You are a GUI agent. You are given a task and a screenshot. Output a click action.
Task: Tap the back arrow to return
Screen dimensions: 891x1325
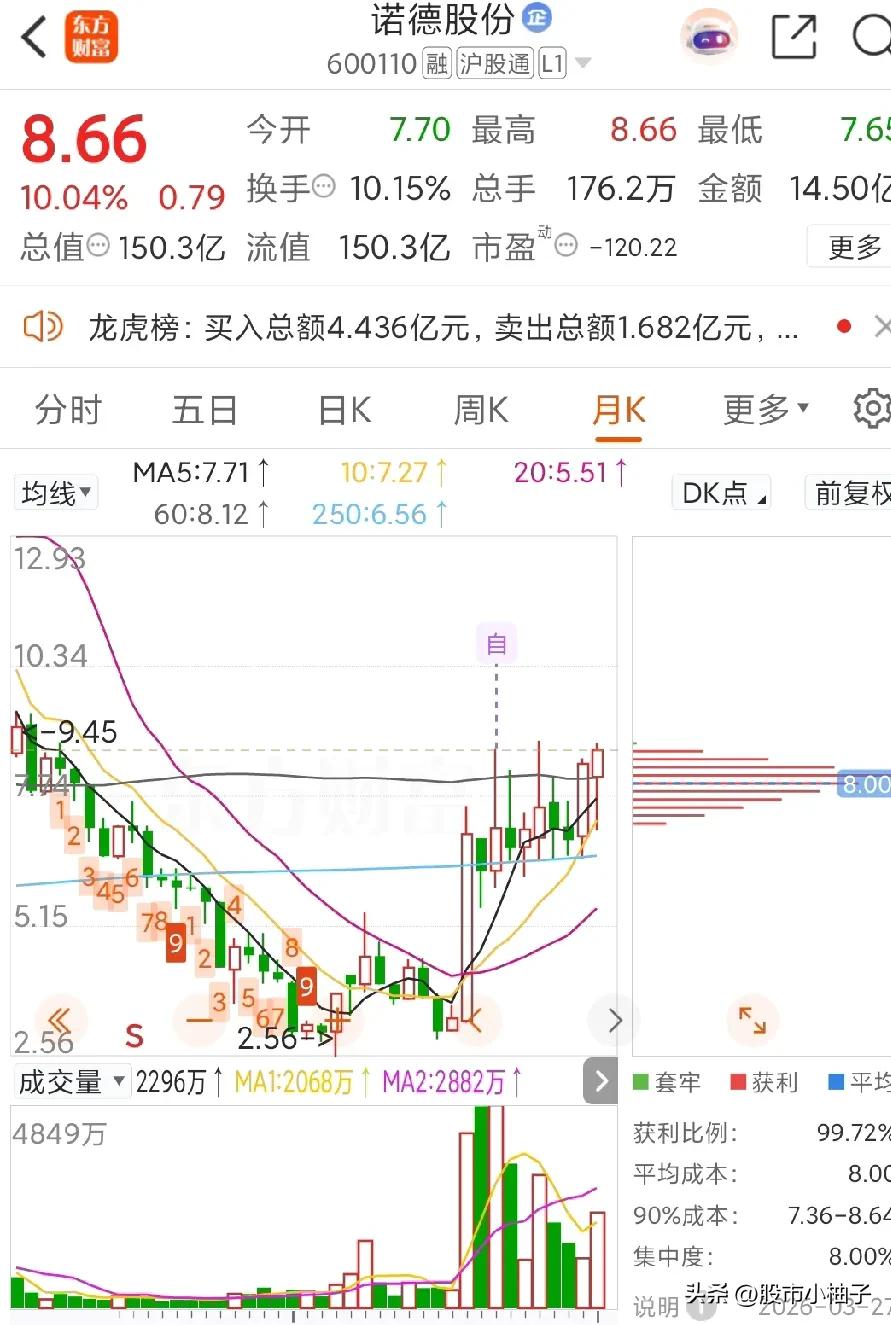coord(31,35)
